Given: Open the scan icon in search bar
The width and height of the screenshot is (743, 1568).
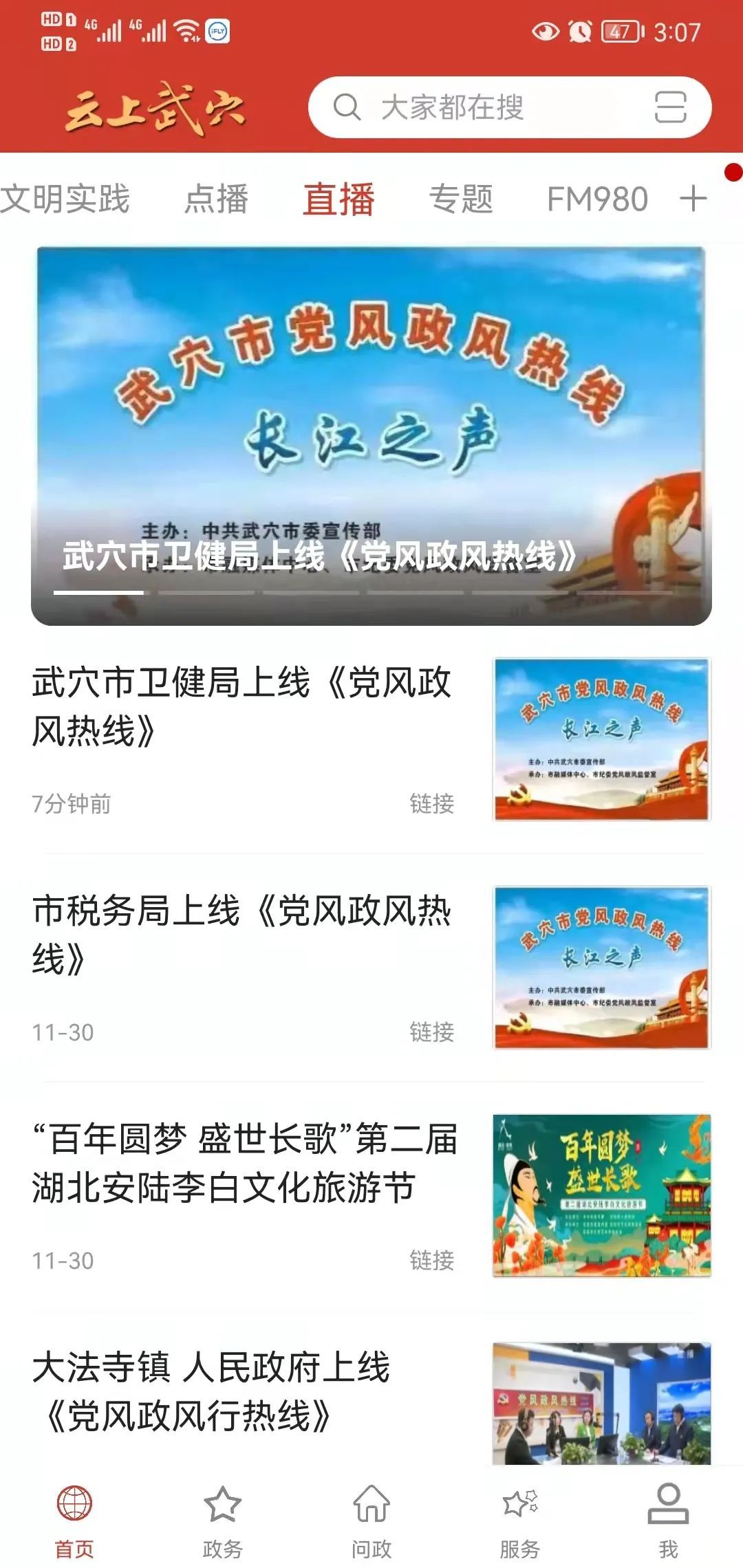Looking at the screenshot, I should click(670, 107).
